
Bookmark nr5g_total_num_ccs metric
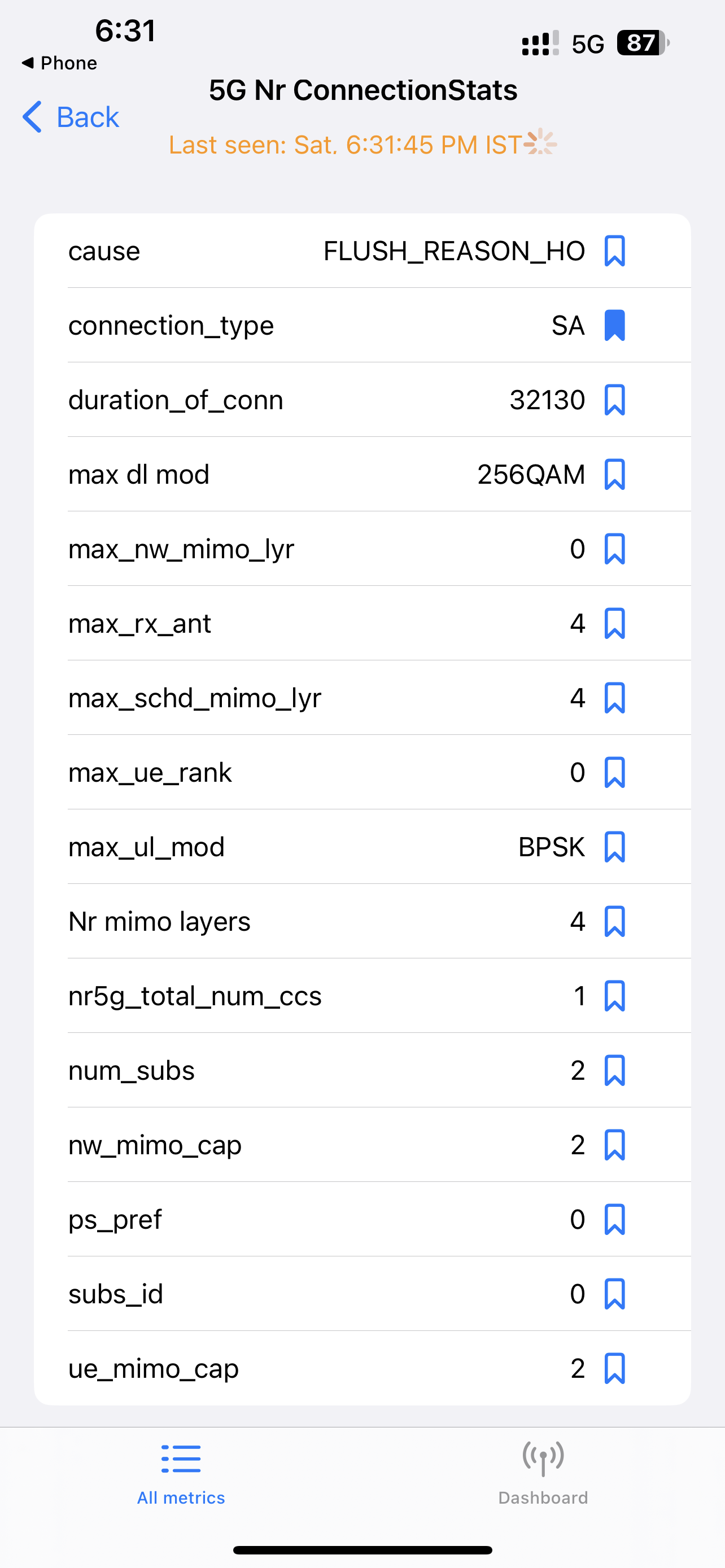(x=614, y=996)
